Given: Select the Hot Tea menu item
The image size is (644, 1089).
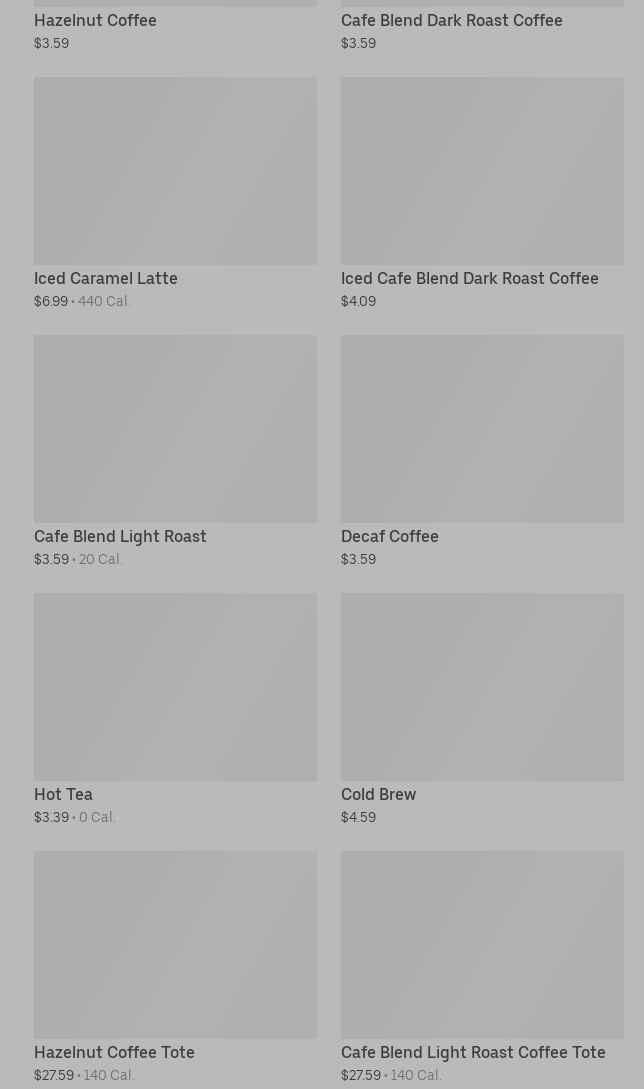Looking at the screenshot, I should 175,709.
